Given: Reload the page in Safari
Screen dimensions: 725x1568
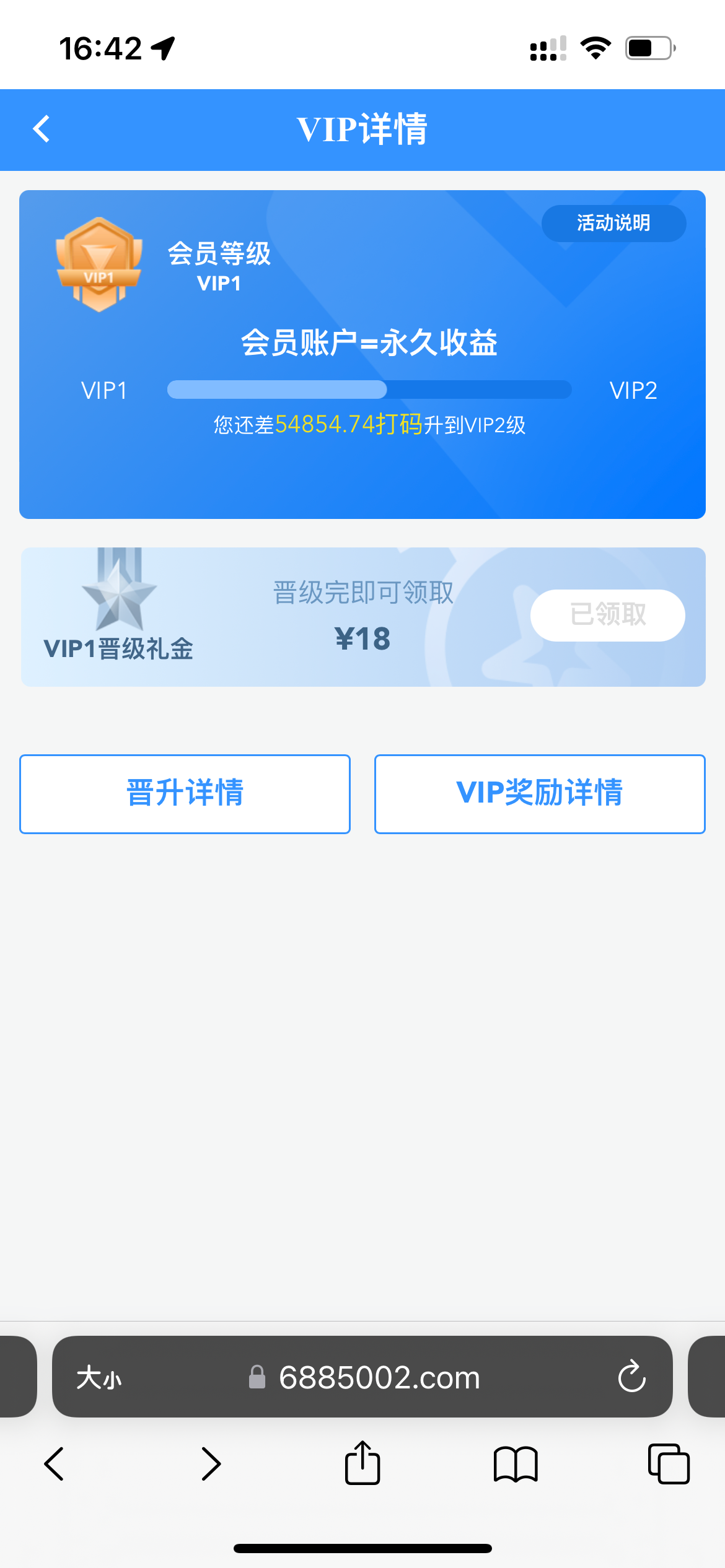Looking at the screenshot, I should (x=631, y=1377).
